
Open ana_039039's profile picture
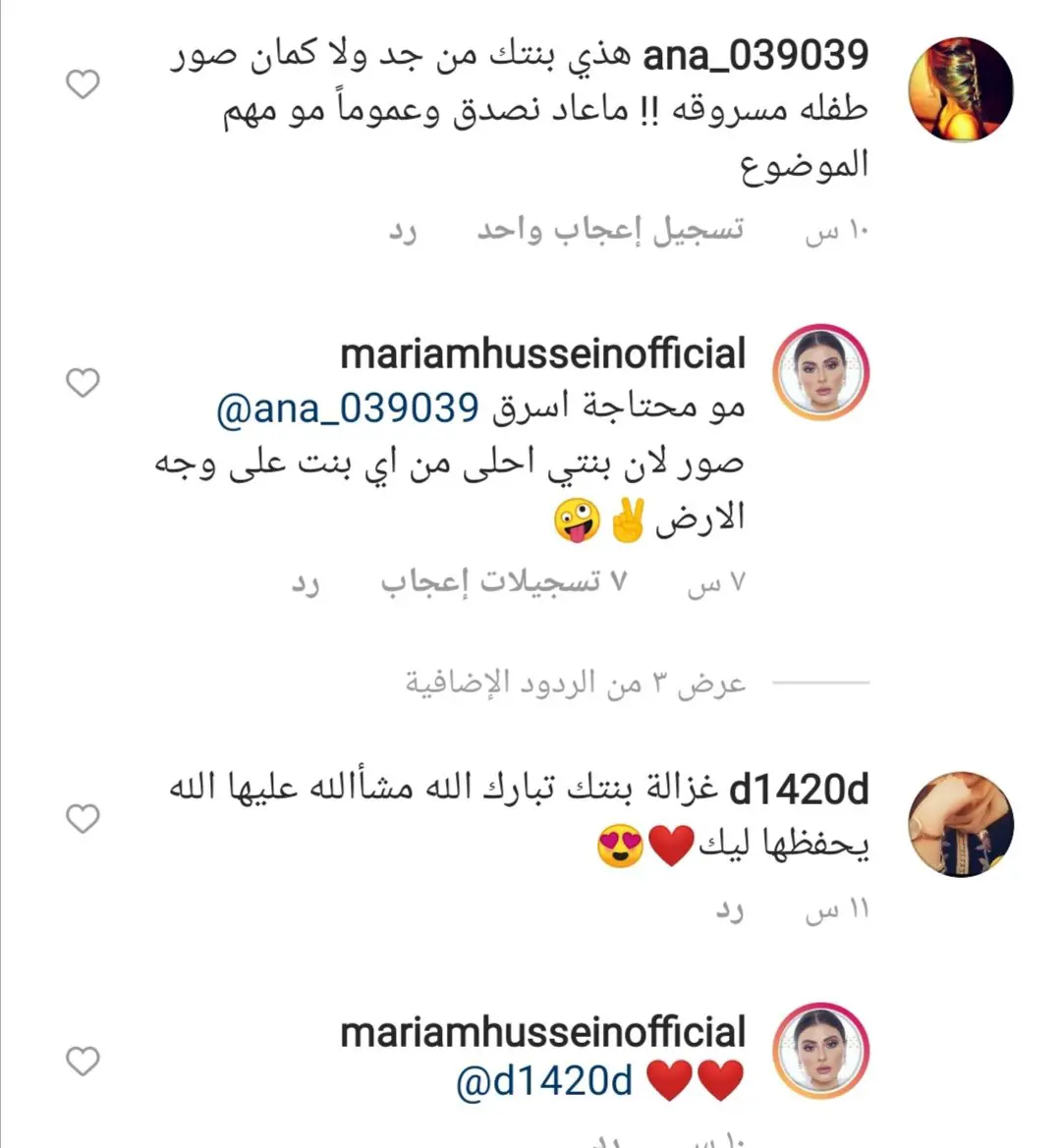(x=961, y=91)
